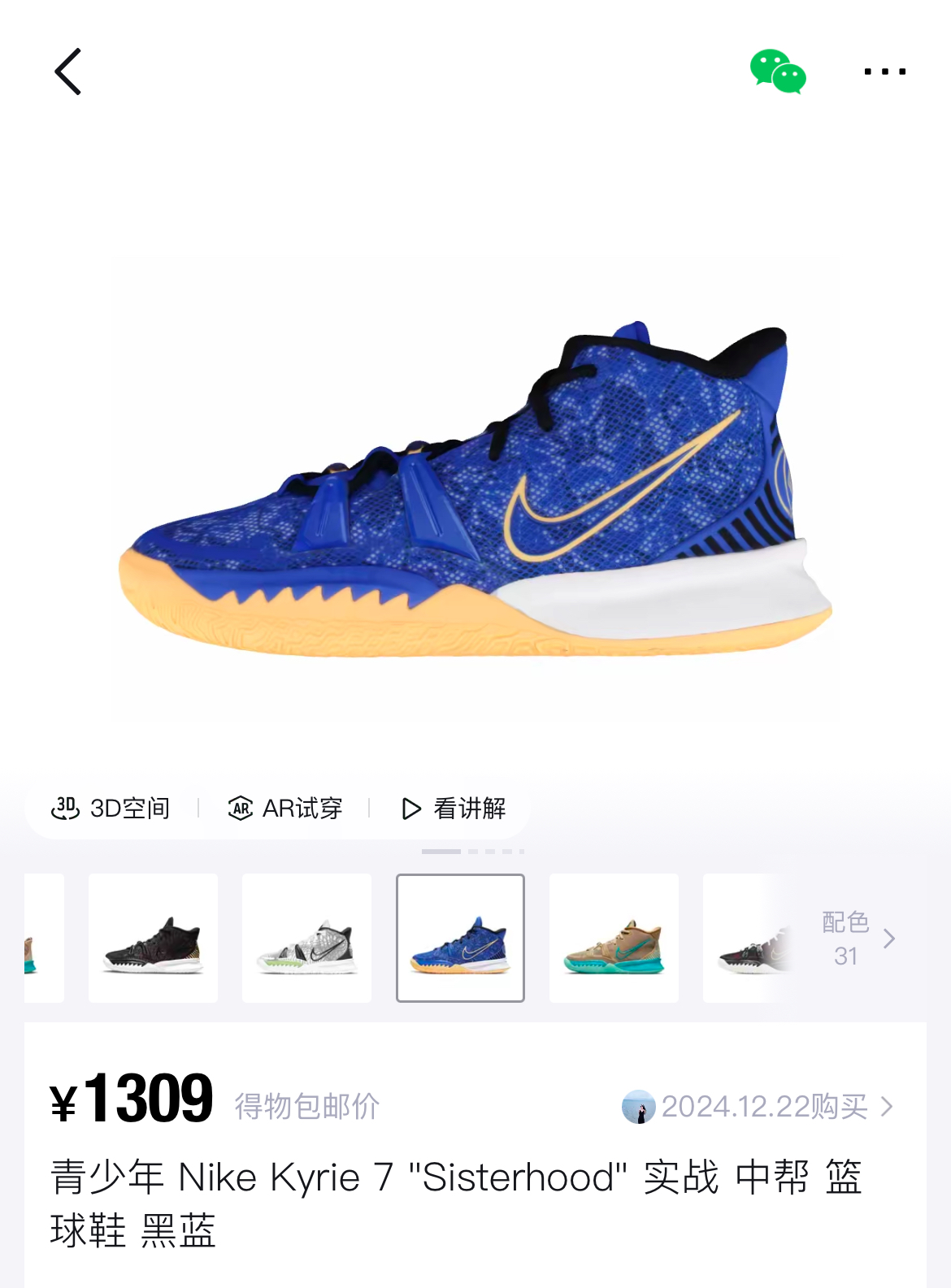Choose the tan and teal colorway thumbnail
The image size is (951, 1288).
(614, 938)
